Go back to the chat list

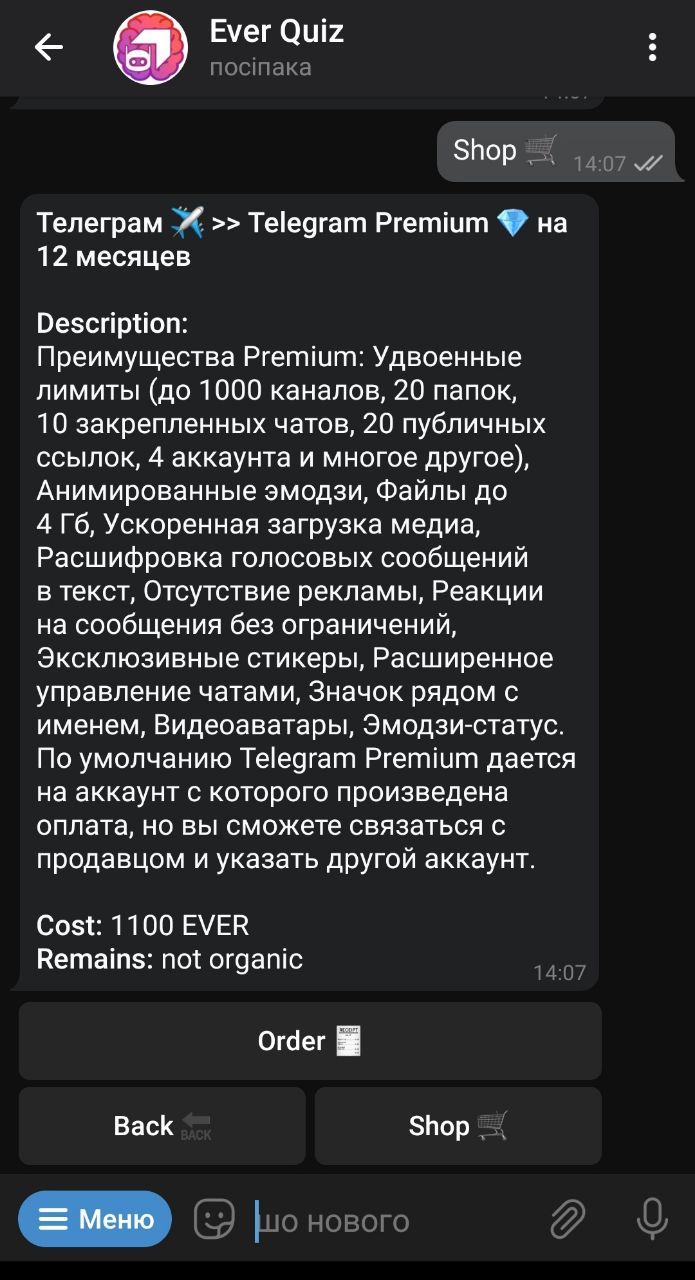tap(48, 47)
